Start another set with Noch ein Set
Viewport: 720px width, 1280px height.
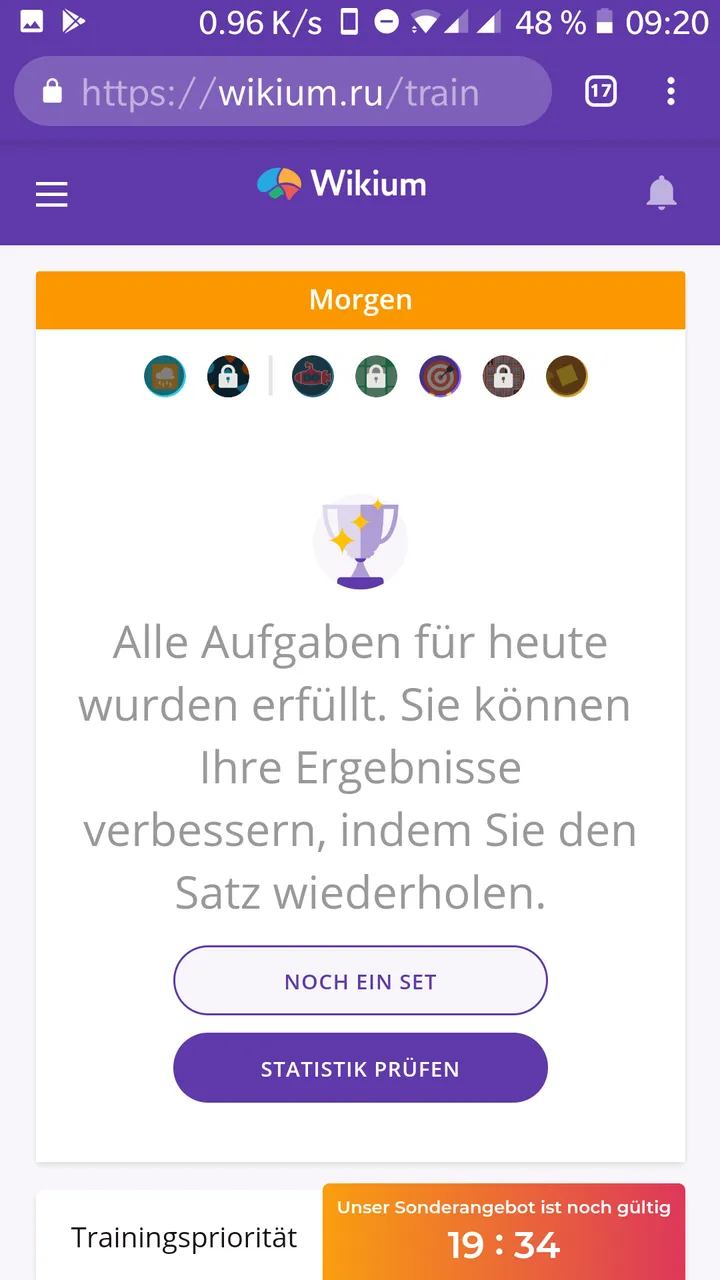coord(360,981)
